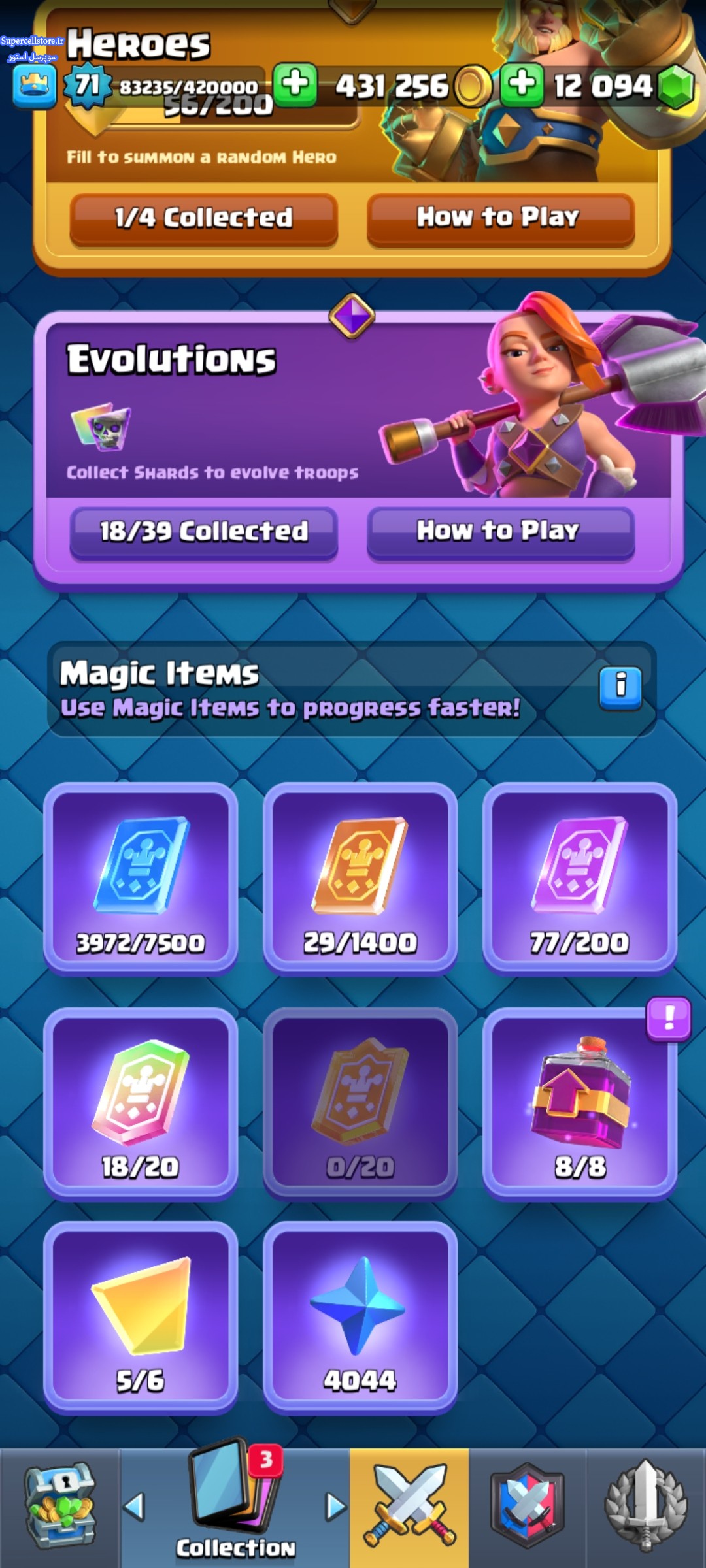Open the rainbow 18/20 magic item
Screen dimensions: 706x1568
141,1103
